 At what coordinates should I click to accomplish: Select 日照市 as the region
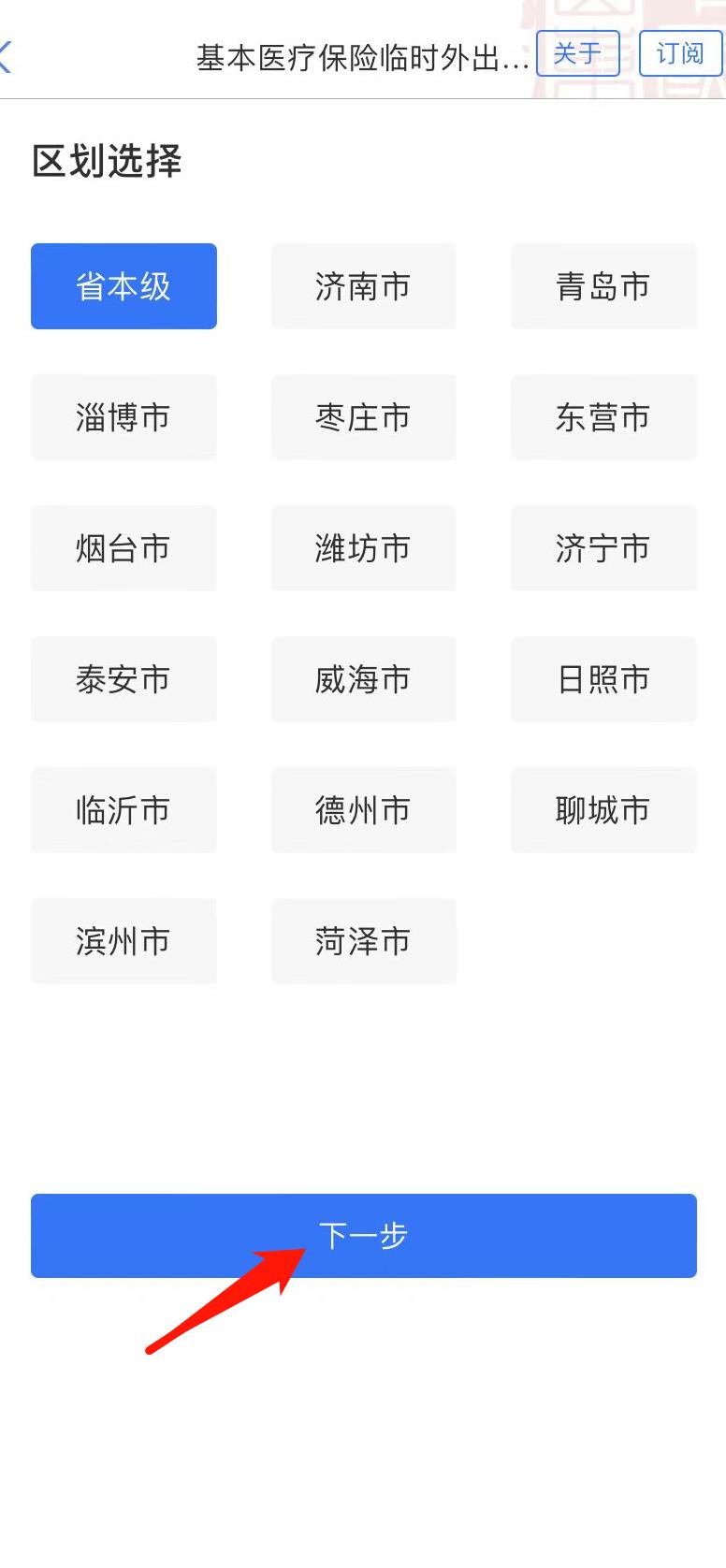pos(603,679)
